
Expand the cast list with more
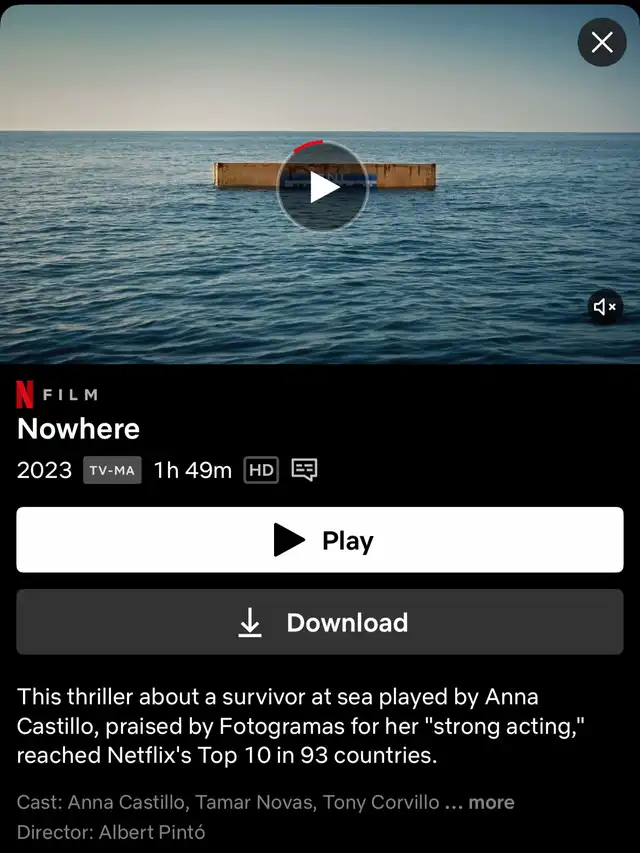tap(491, 802)
